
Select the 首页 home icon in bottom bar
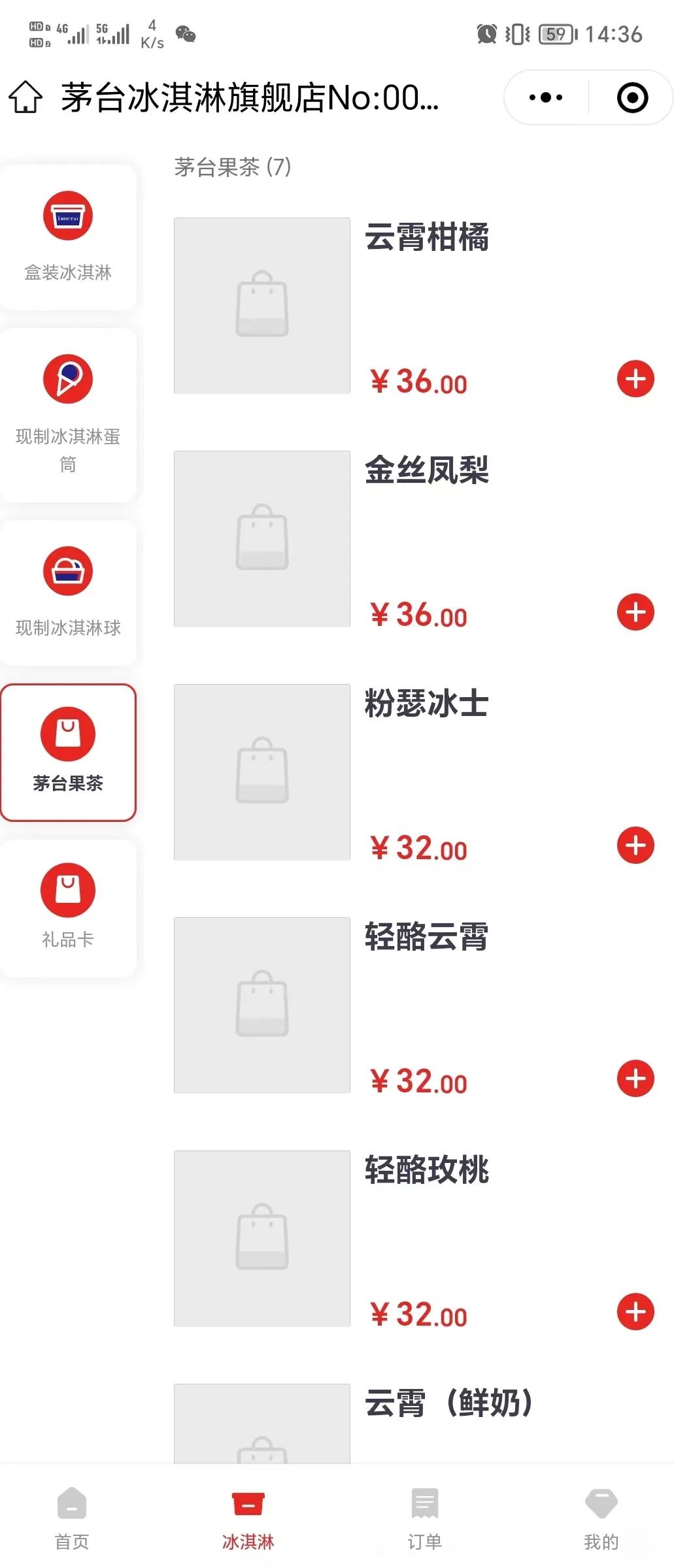(72, 1506)
